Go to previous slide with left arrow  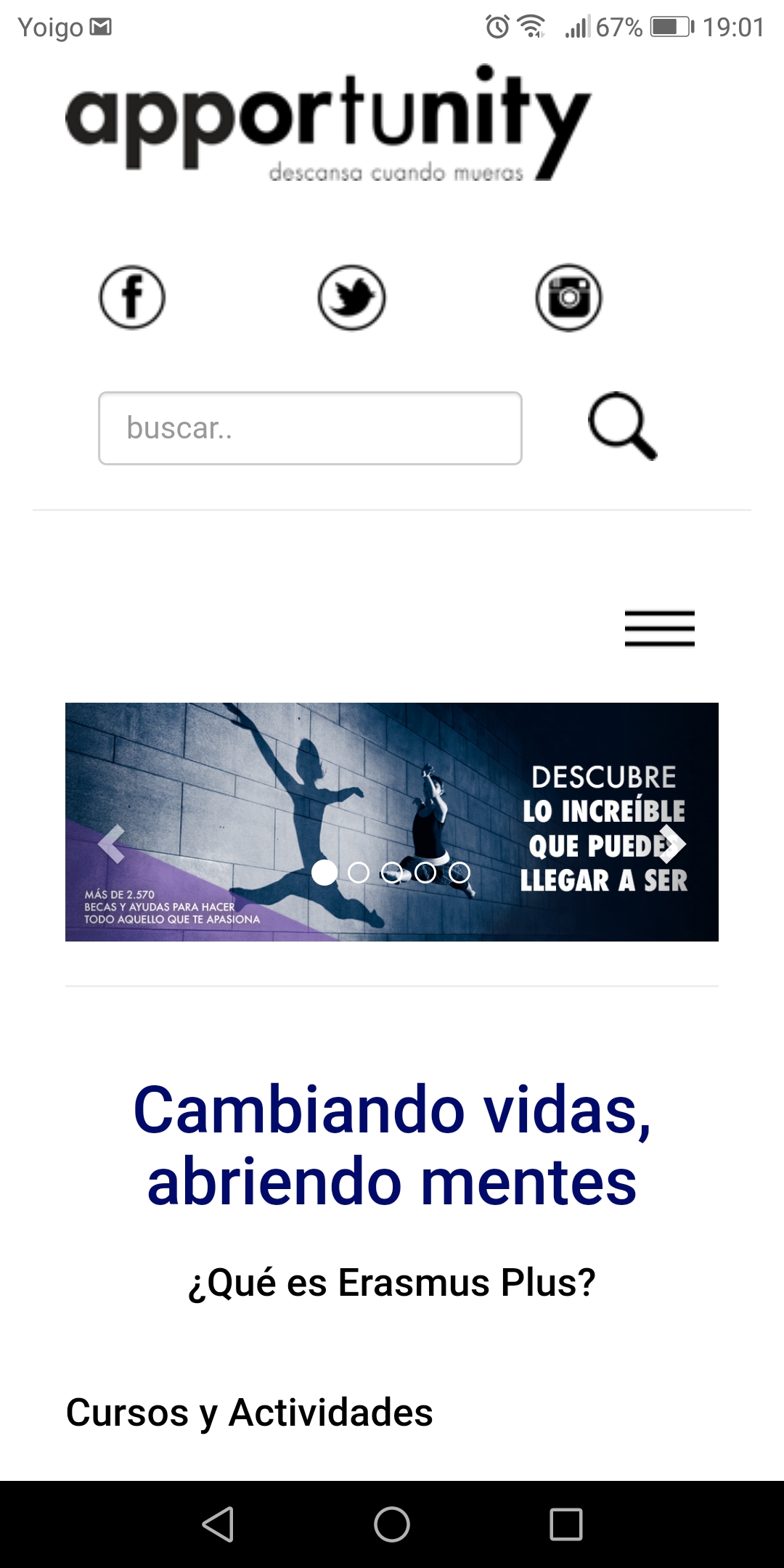pos(110,844)
